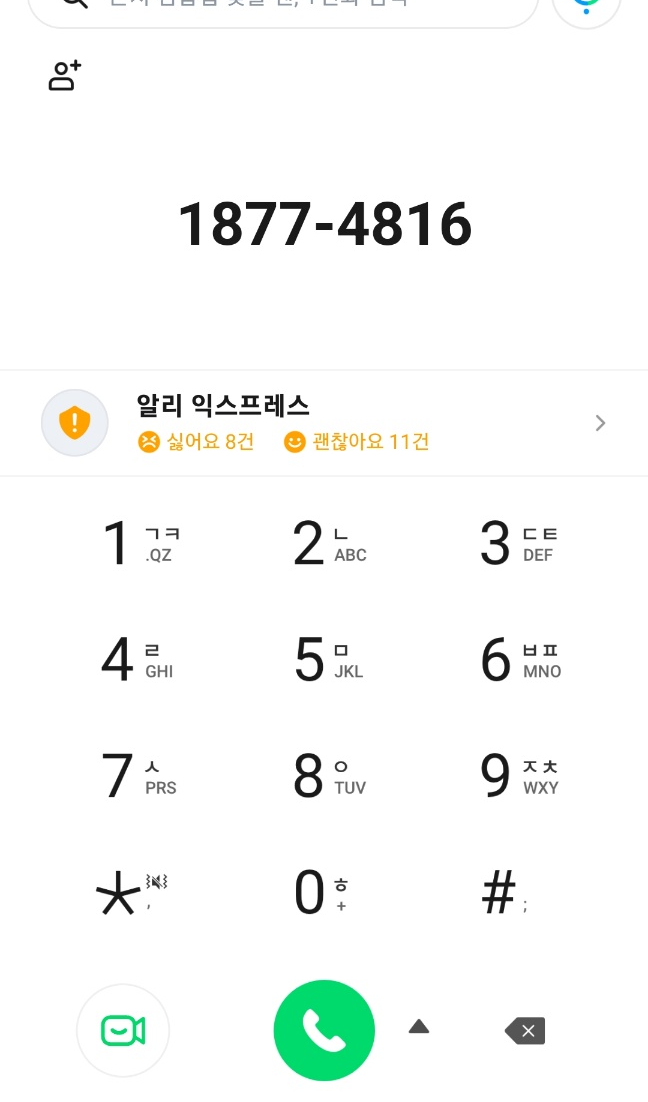Enter digit 0 on the dial pad
Viewport: 648px width, 1102px height.
pos(320,893)
